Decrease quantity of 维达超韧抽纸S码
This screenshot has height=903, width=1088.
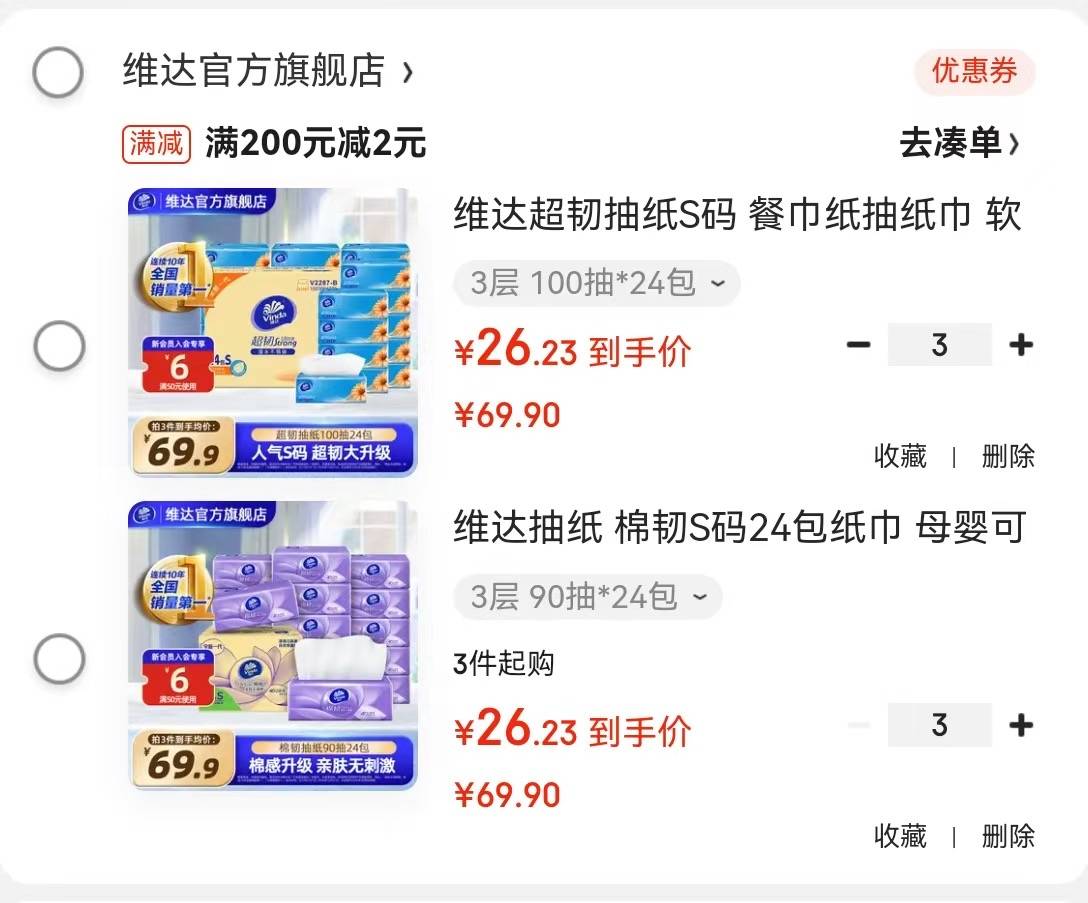pos(858,346)
